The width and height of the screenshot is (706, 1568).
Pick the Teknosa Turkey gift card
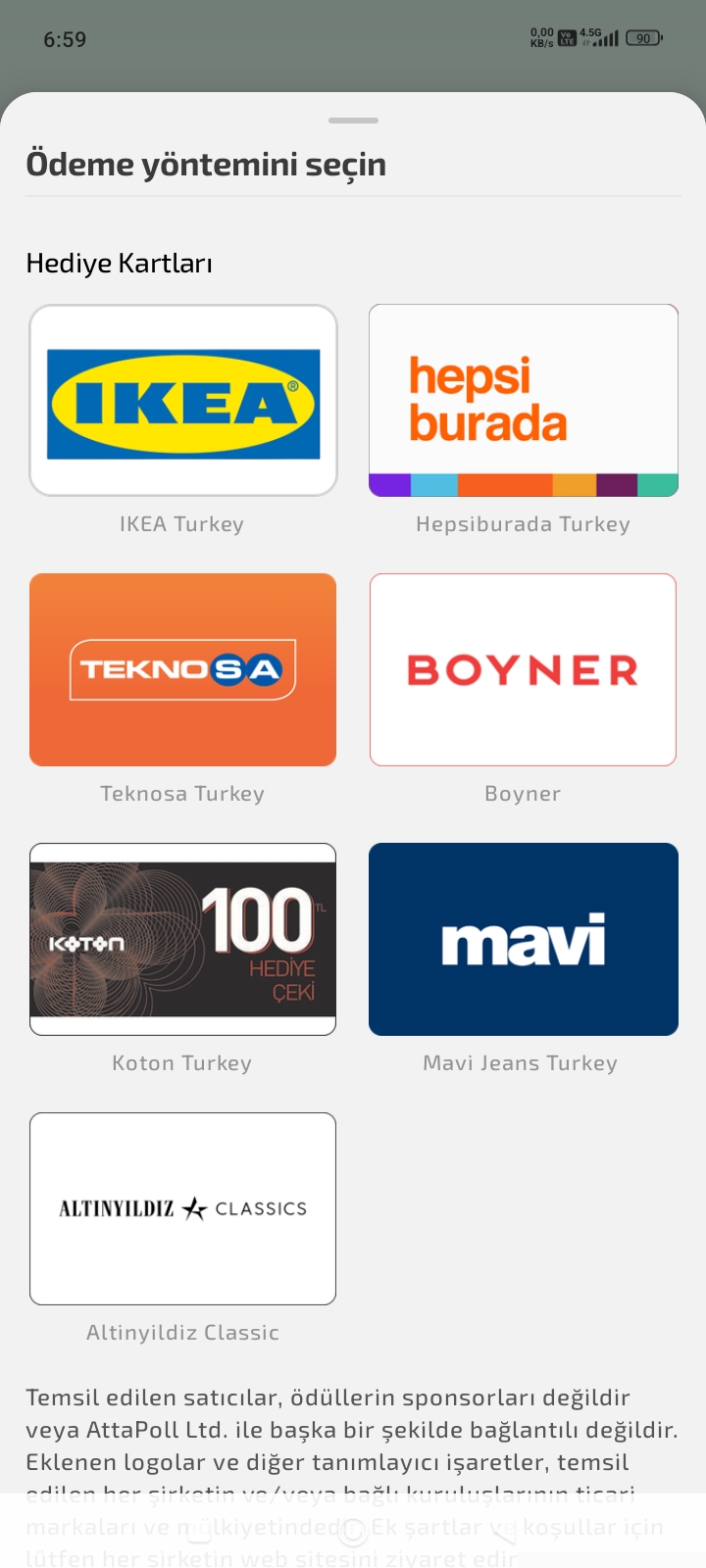[183, 669]
